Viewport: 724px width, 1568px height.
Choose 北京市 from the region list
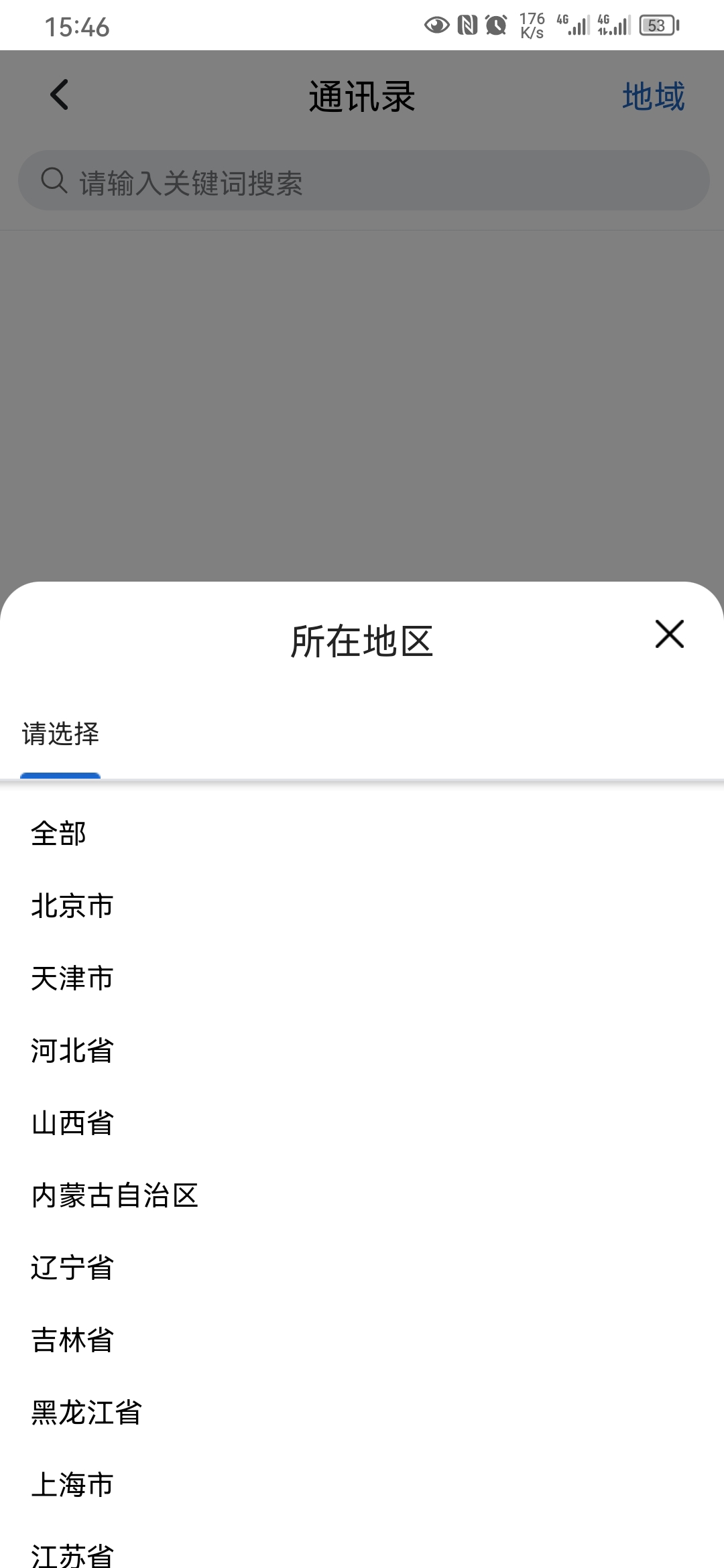[x=362, y=906]
